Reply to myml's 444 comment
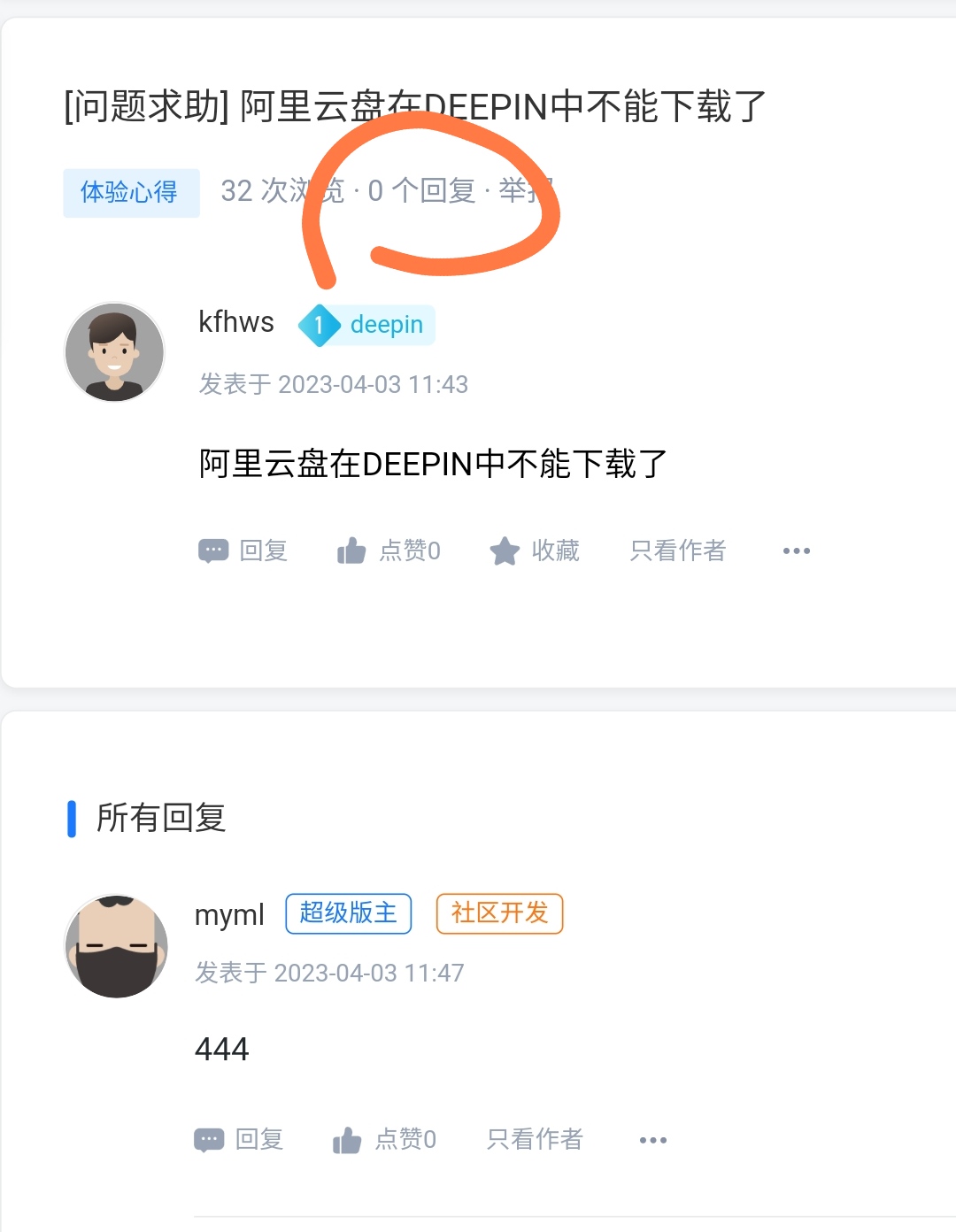Image resolution: width=956 pixels, height=1232 pixels. [239, 1140]
